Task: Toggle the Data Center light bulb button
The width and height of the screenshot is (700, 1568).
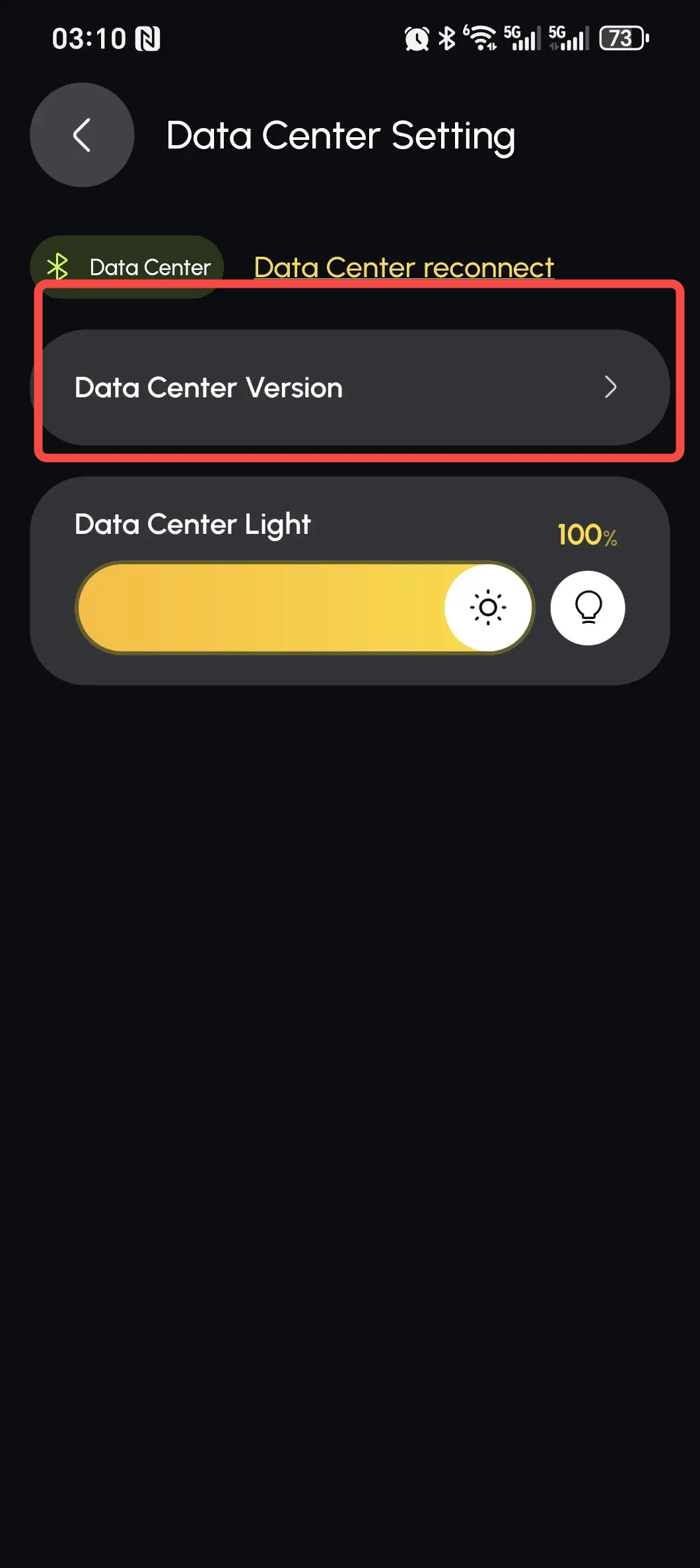Action: click(588, 607)
